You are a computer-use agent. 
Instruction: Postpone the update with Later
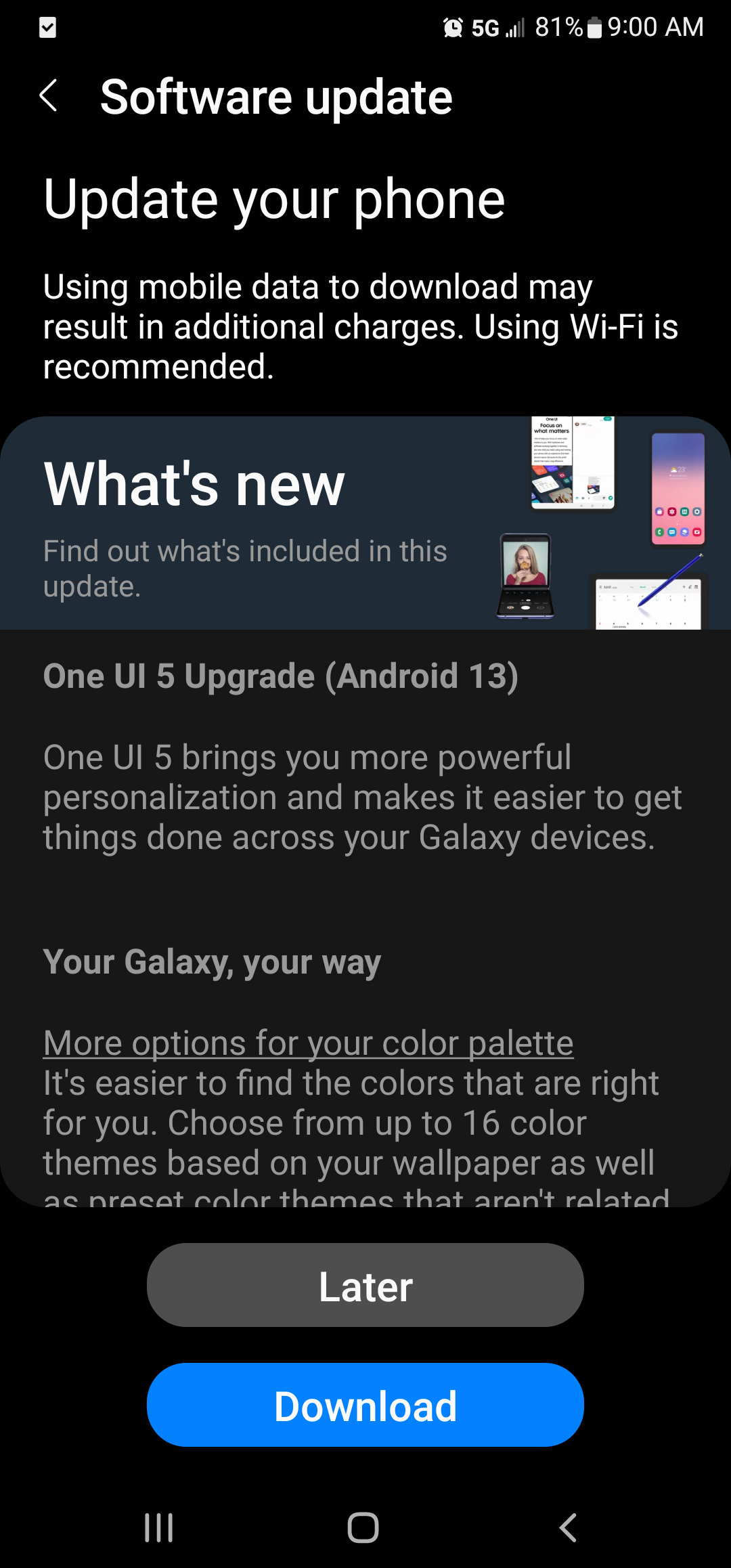[365, 1285]
